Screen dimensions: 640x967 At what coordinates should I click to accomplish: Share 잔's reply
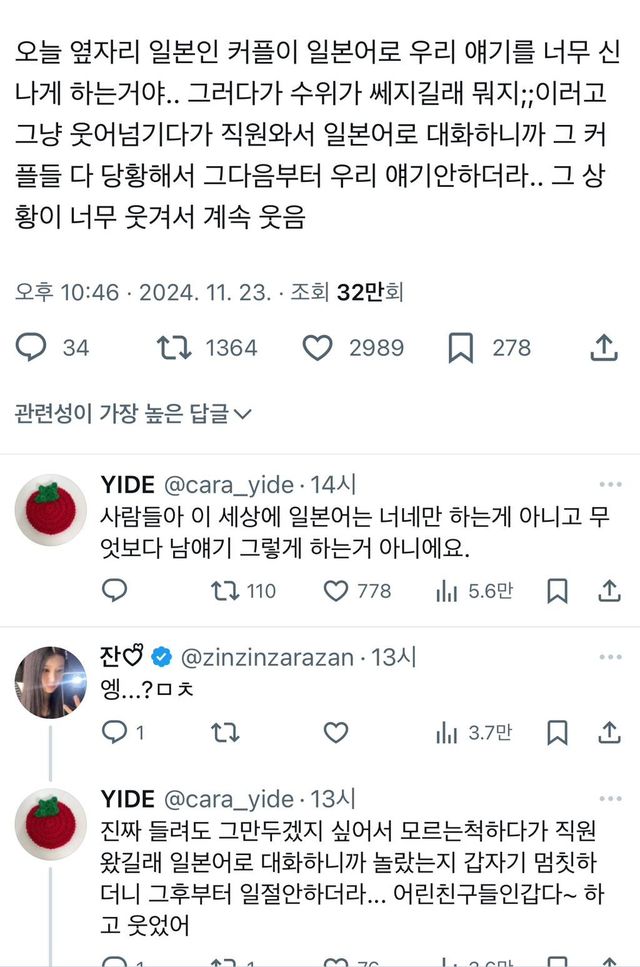coord(609,733)
